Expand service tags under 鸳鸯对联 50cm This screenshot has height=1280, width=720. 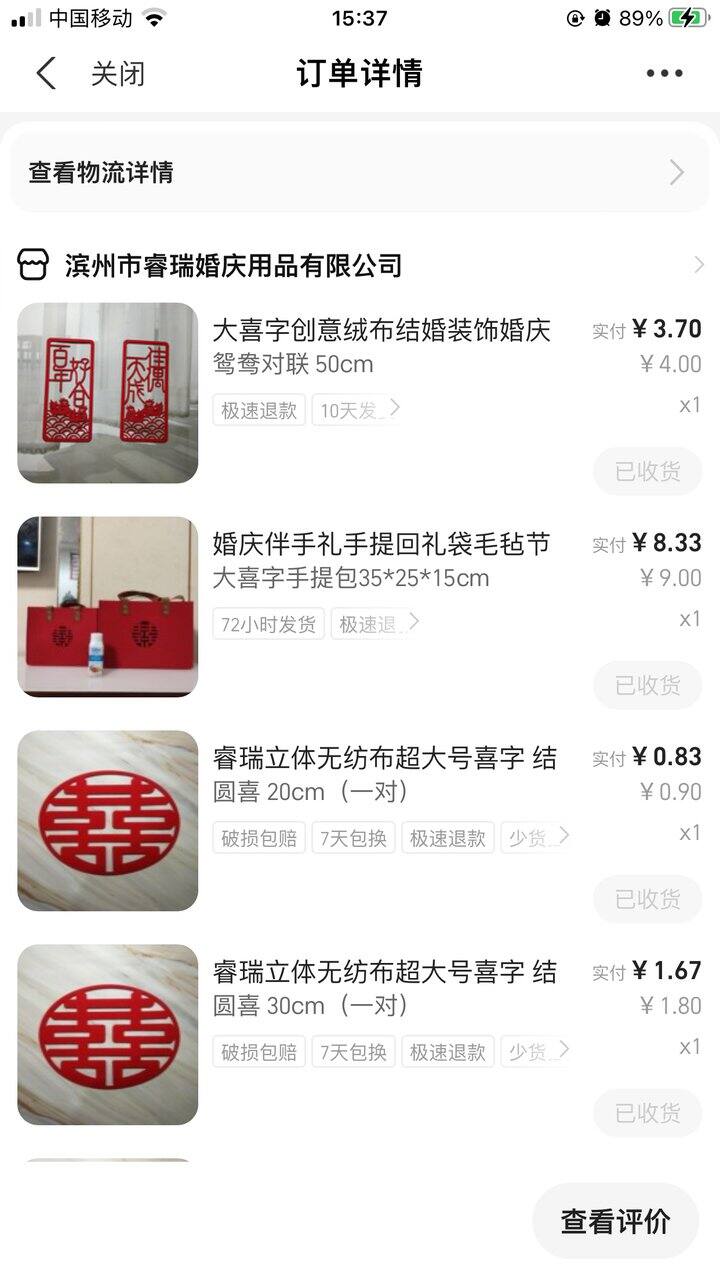pos(395,409)
